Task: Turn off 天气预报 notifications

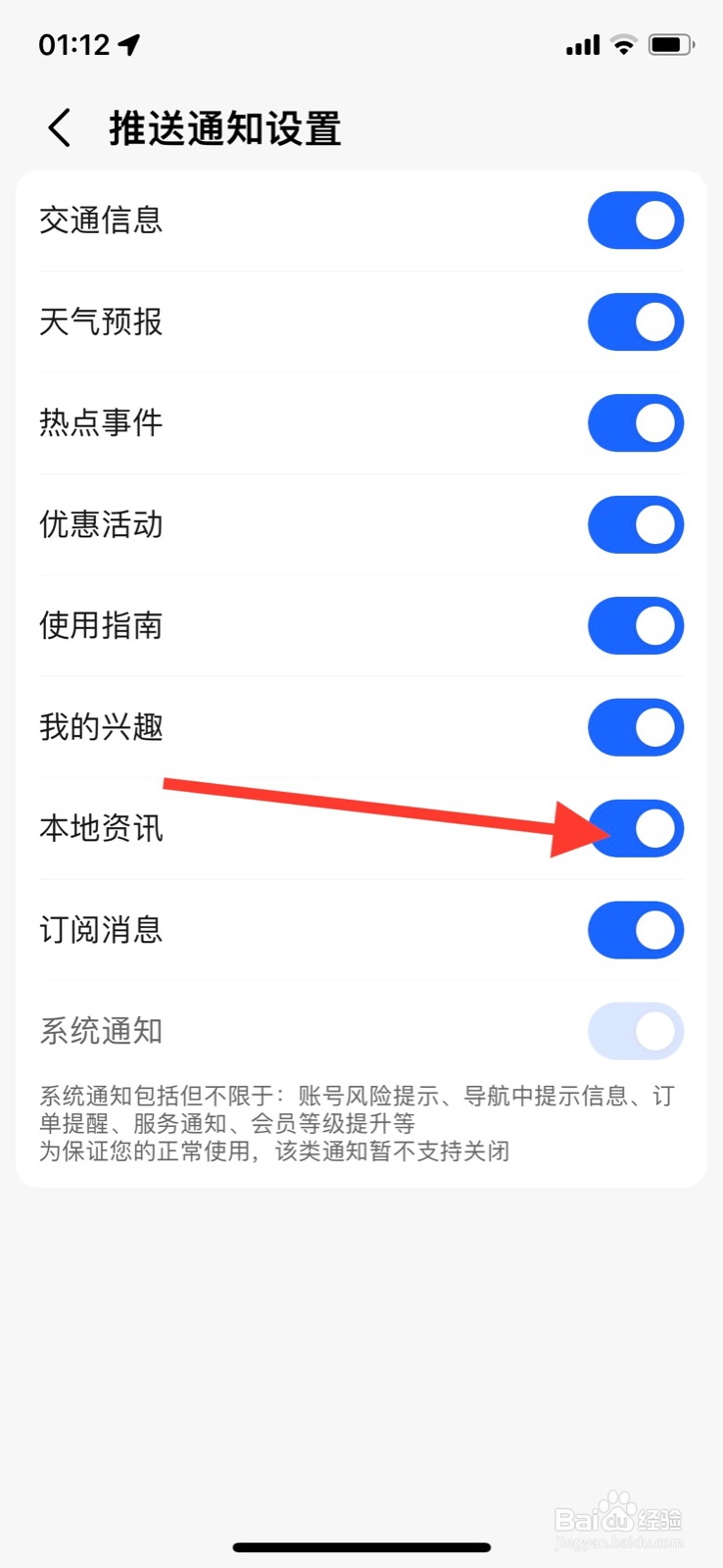Action: [635, 321]
